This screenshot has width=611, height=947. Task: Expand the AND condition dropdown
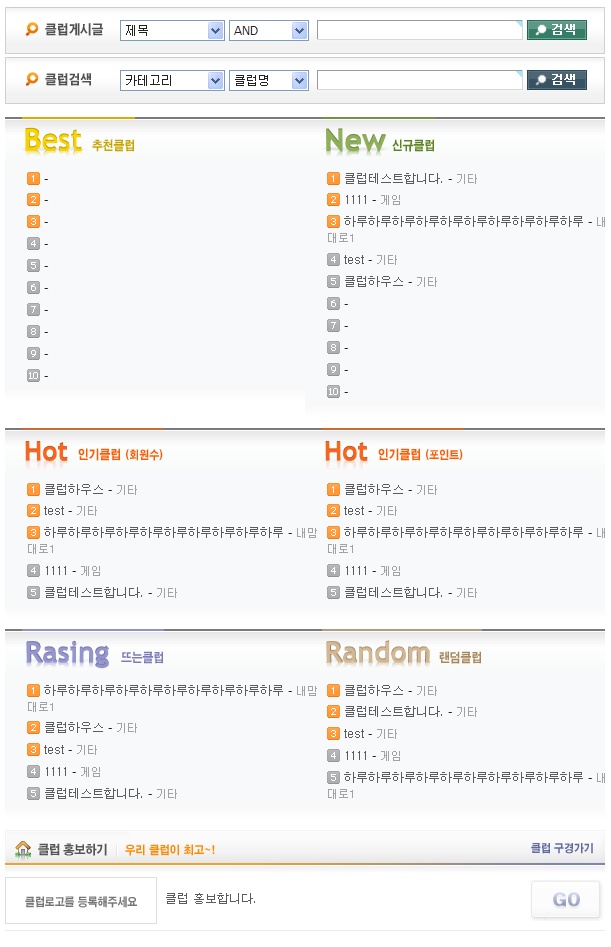pos(269,31)
